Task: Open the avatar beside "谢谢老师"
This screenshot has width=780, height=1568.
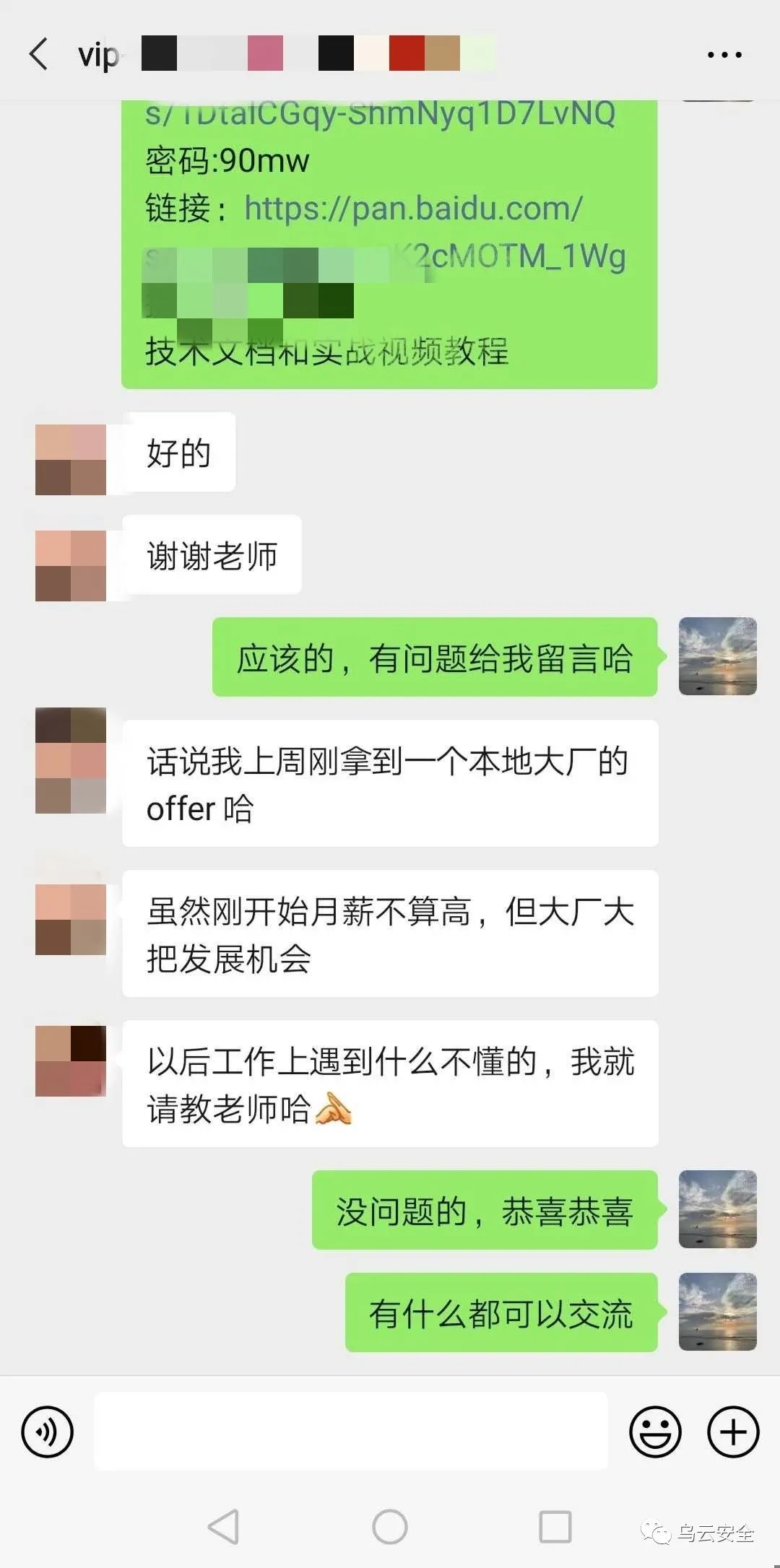Action: [71, 565]
